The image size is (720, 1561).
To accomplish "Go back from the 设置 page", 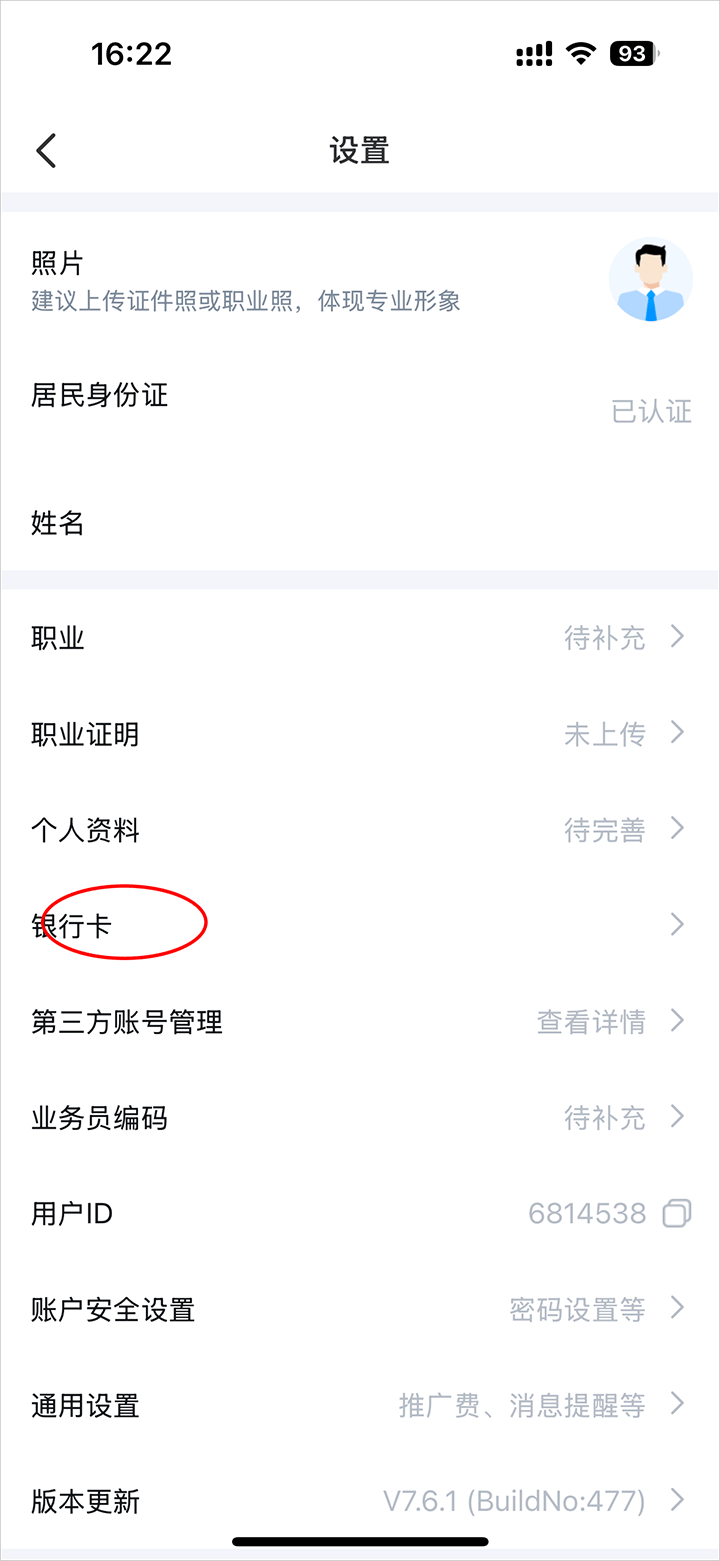I will pos(46,151).
